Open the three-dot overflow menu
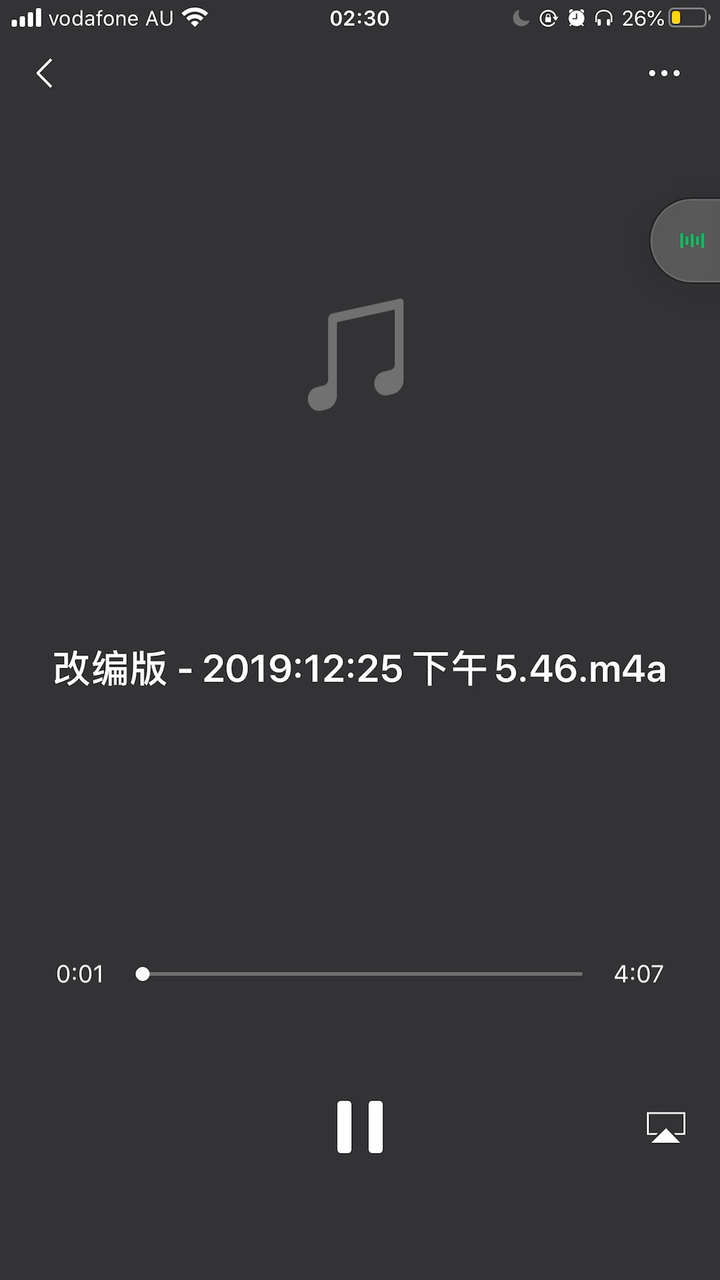Viewport: 720px width, 1280px height. pos(664,73)
